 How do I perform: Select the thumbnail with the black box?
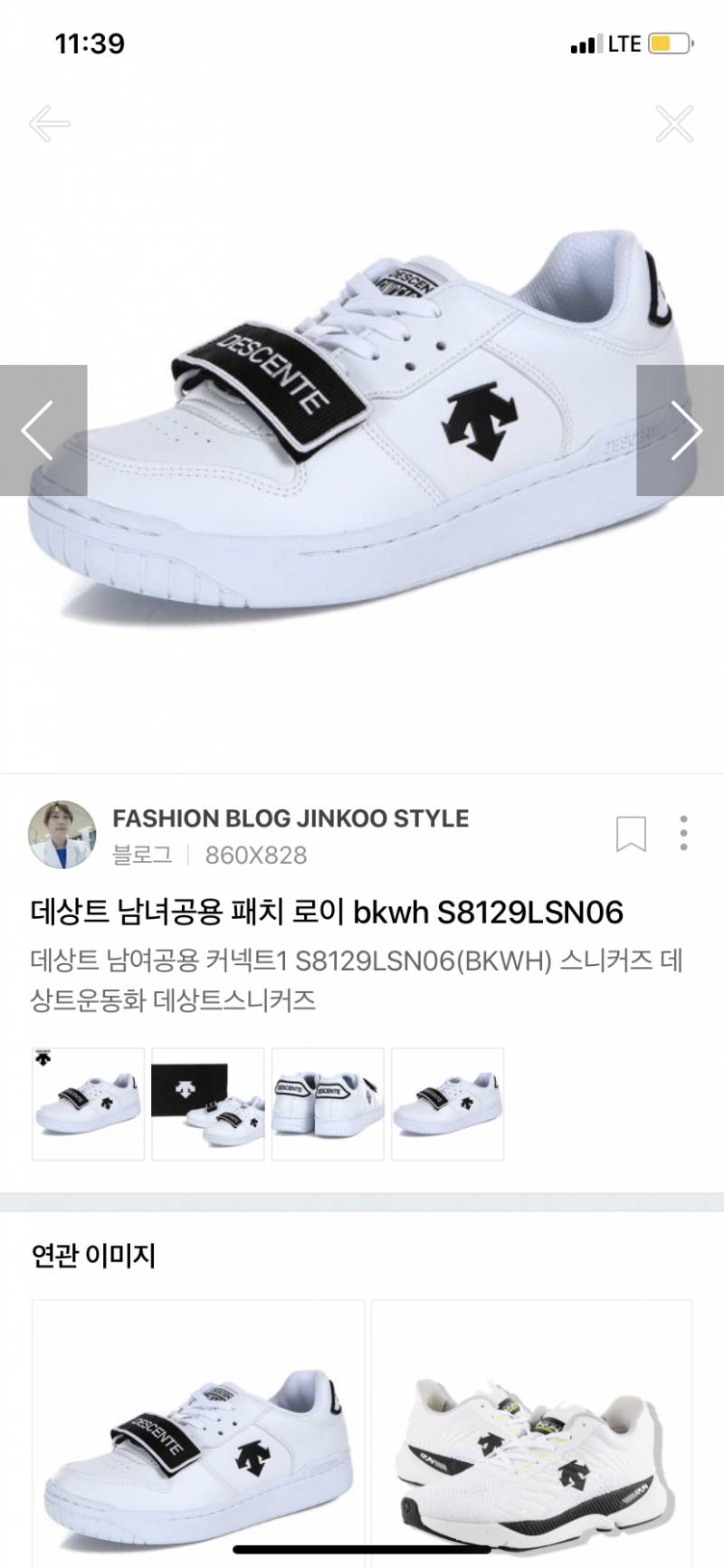click(x=208, y=1104)
